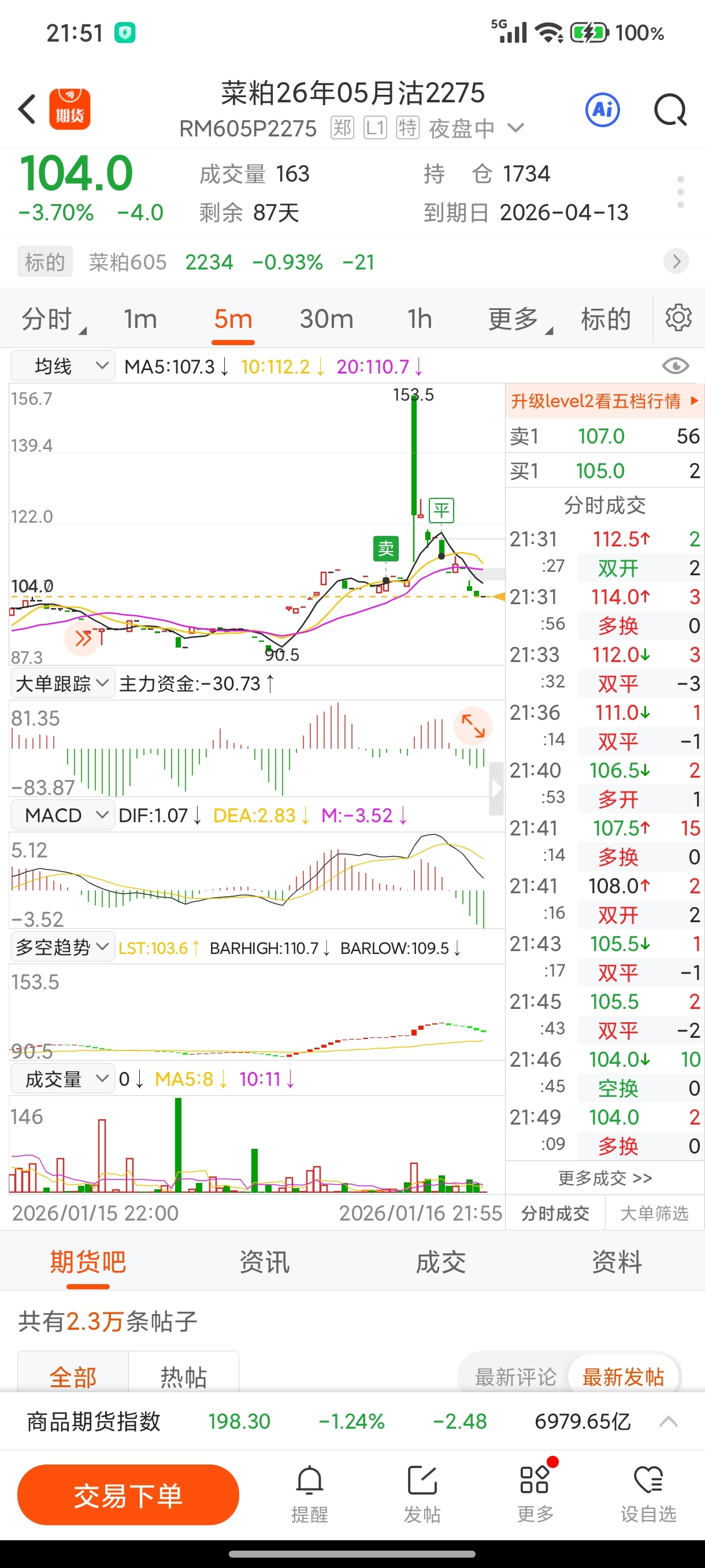Open the 菜粕605 underlying asset row

(353, 262)
